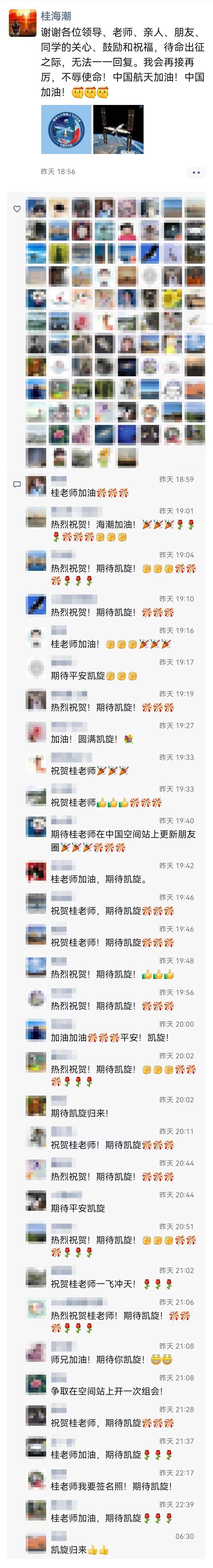
Task: View the mission badge photo in the post
Action: (66, 129)
